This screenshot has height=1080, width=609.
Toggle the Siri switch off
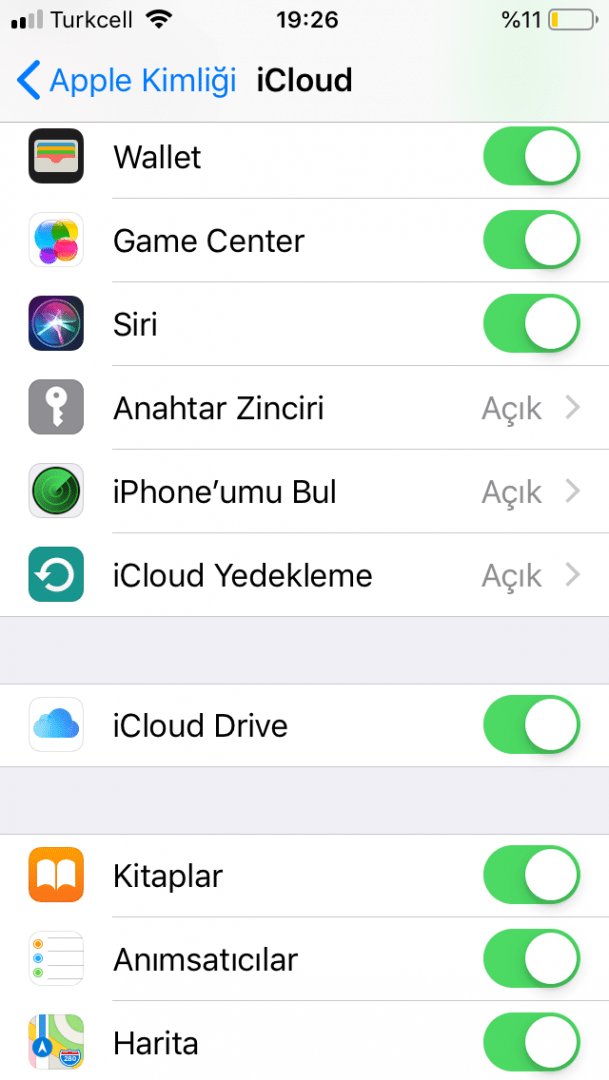coord(531,325)
